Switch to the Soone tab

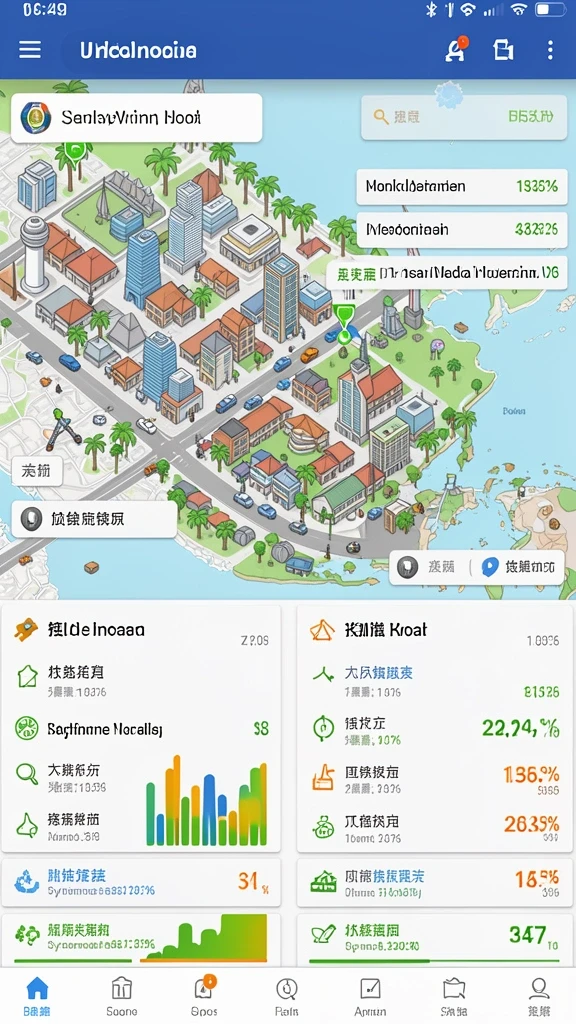tap(122, 996)
